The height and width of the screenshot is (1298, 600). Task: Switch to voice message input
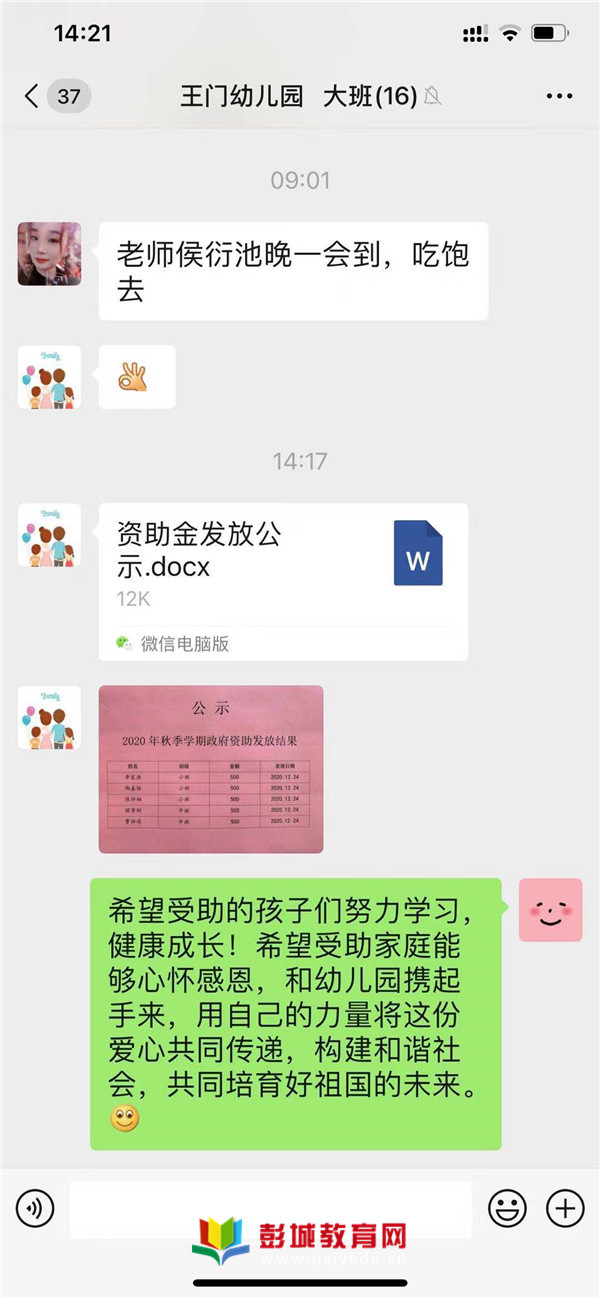[x=35, y=1210]
